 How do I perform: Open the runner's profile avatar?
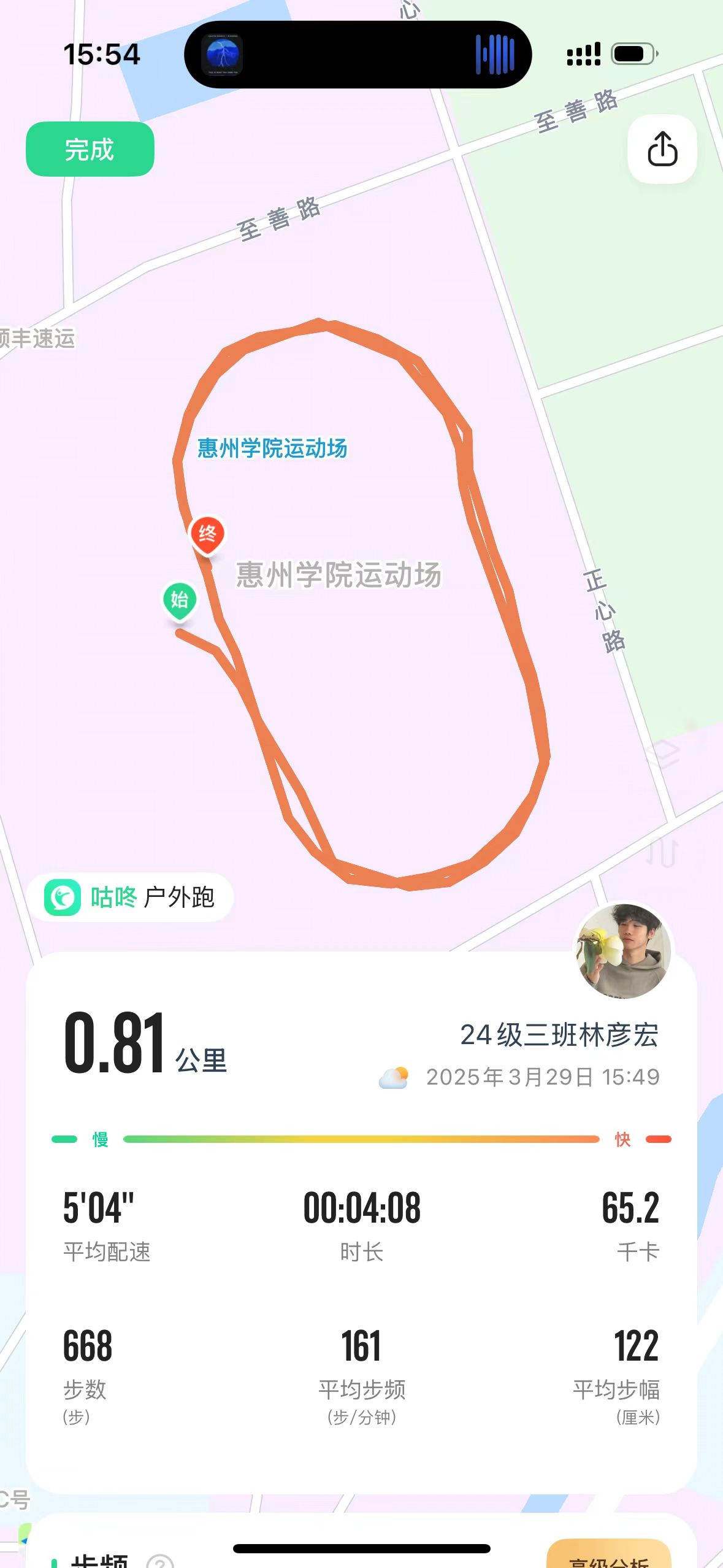(x=624, y=950)
